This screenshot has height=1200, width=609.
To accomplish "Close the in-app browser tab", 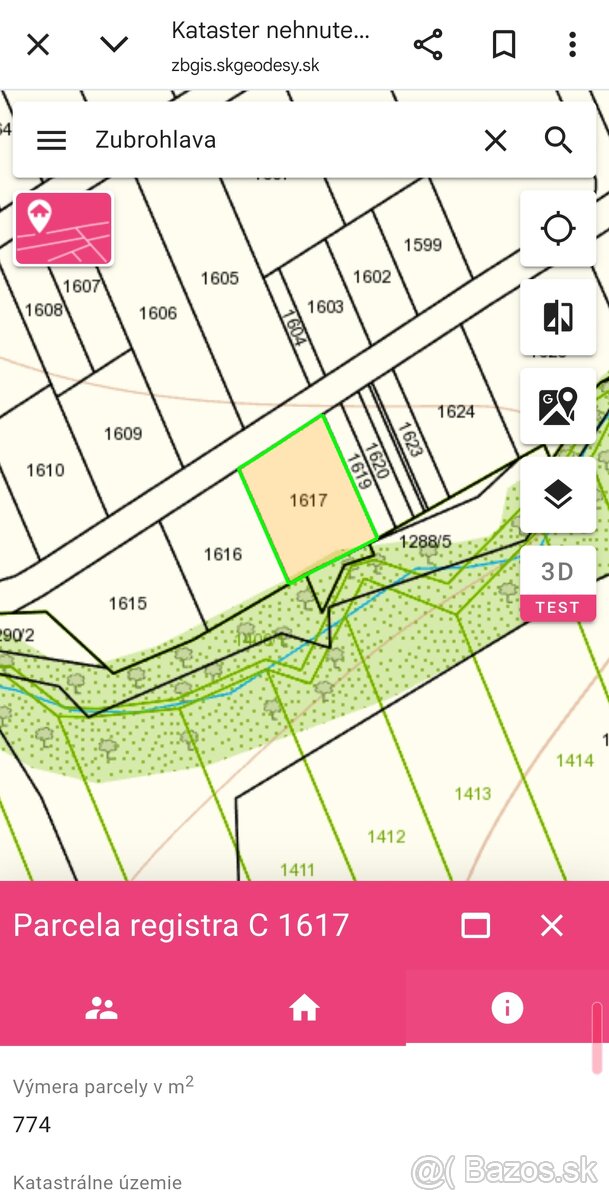I will tap(38, 45).
